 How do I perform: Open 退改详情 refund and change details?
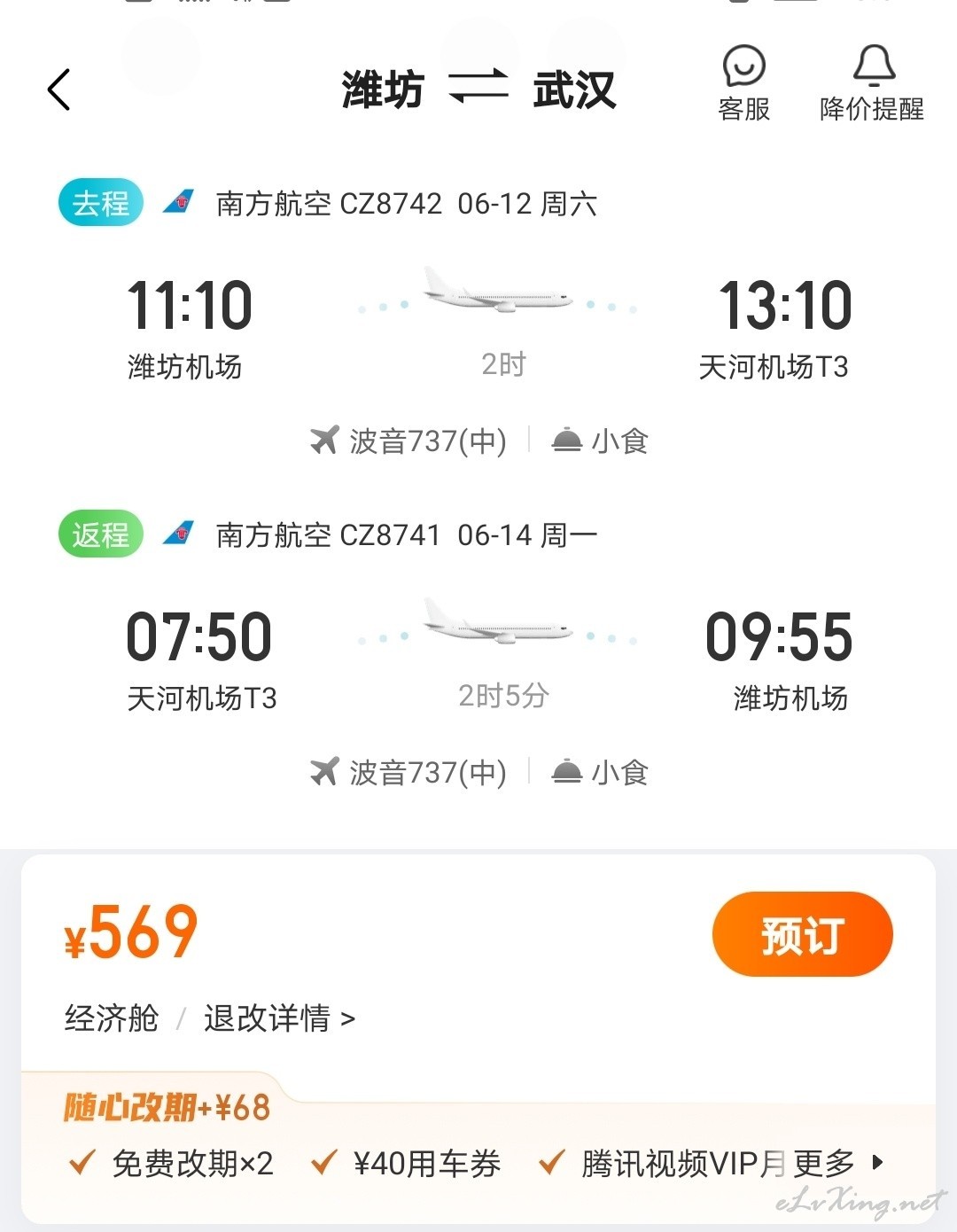(279, 1018)
